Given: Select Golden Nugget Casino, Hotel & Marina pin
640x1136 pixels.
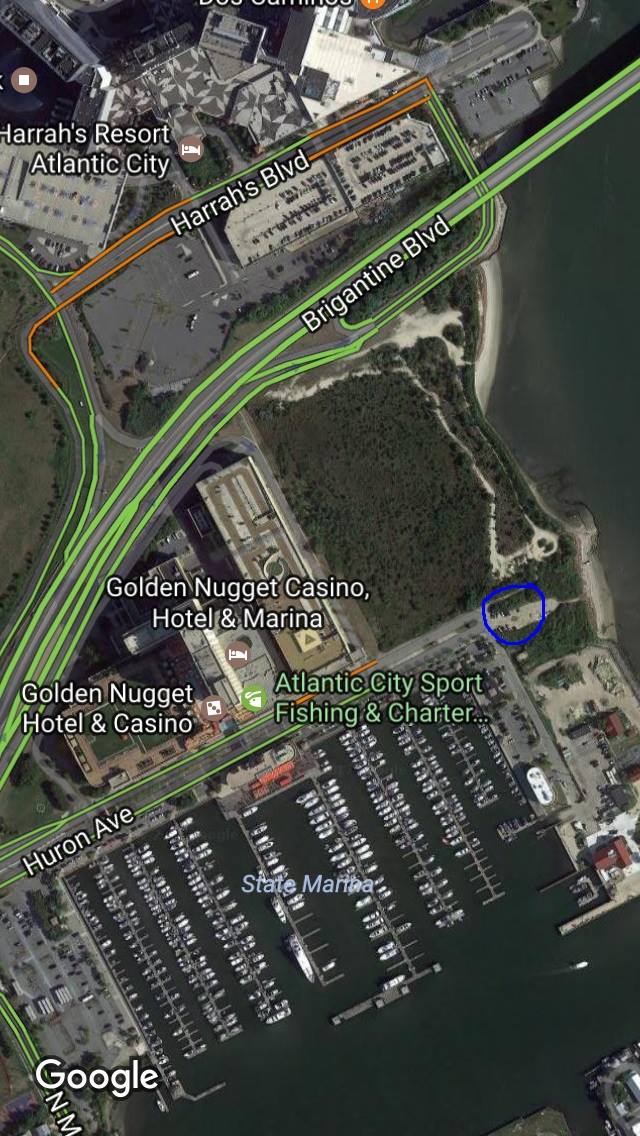Looking at the screenshot, I should (x=238, y=654).
